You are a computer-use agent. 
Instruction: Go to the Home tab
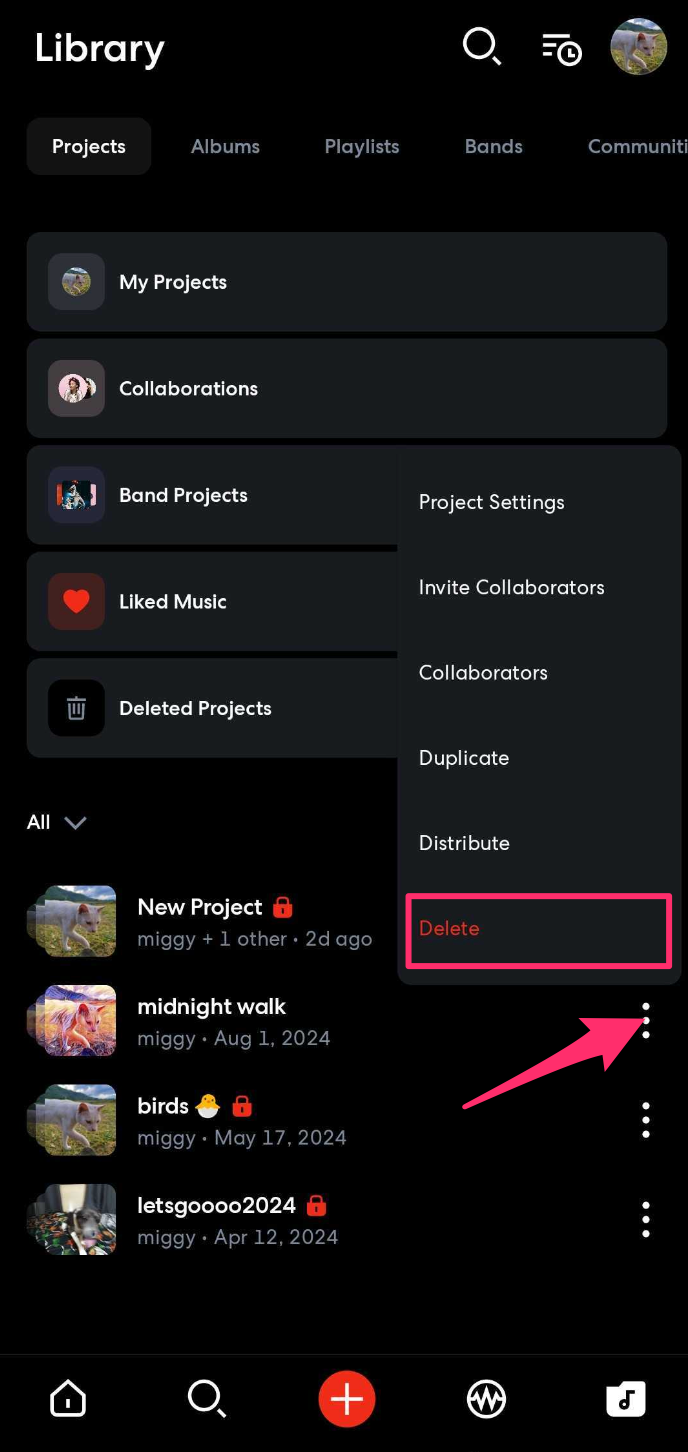(68, 1398)
